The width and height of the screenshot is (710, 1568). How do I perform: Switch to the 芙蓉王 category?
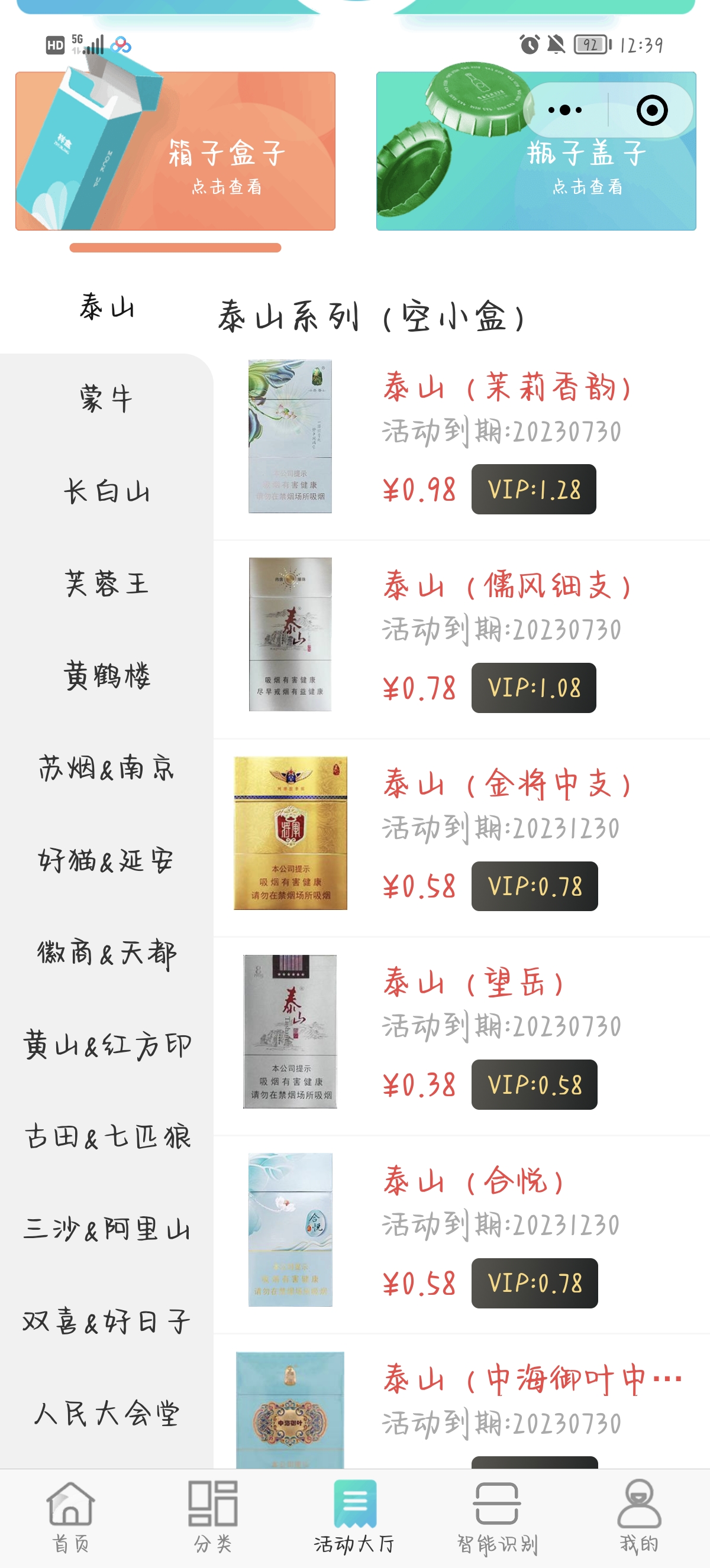pyautogui.click(x=106, y=583)
